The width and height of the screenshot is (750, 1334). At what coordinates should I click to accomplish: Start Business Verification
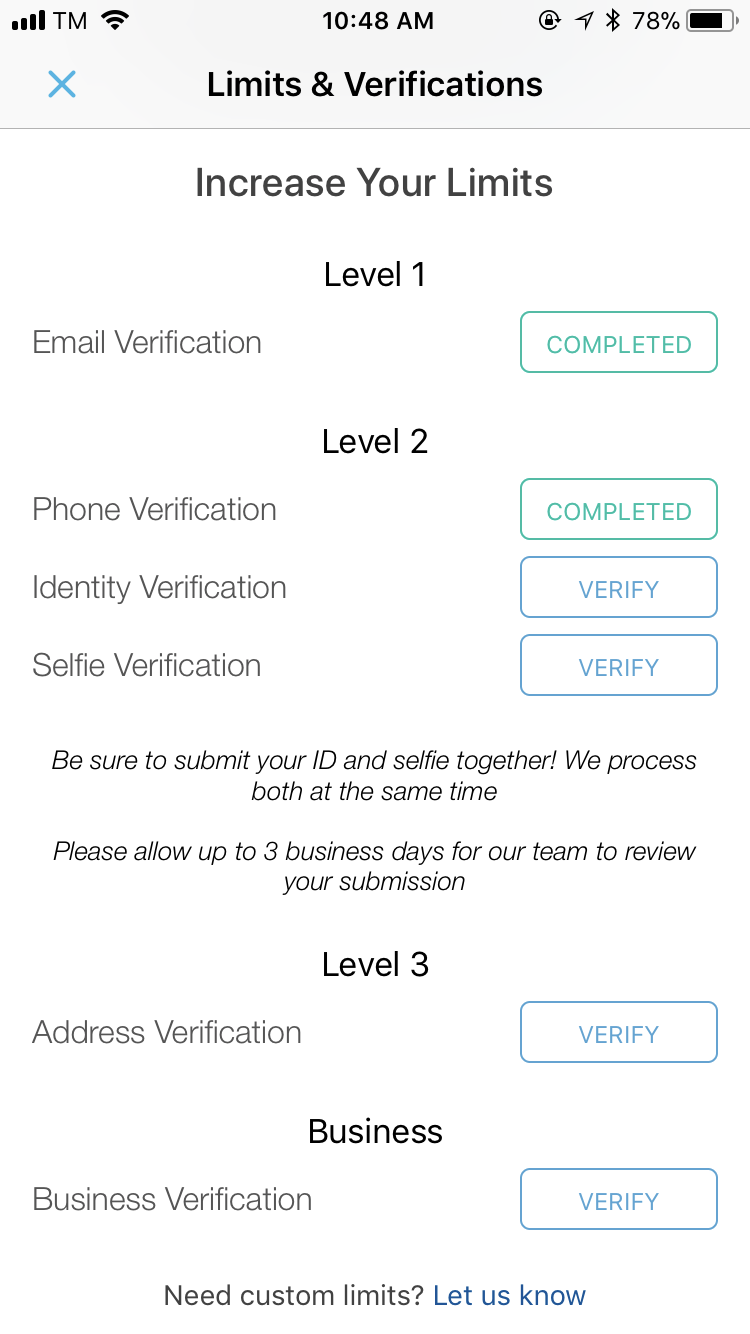(x=618, y=1200)
